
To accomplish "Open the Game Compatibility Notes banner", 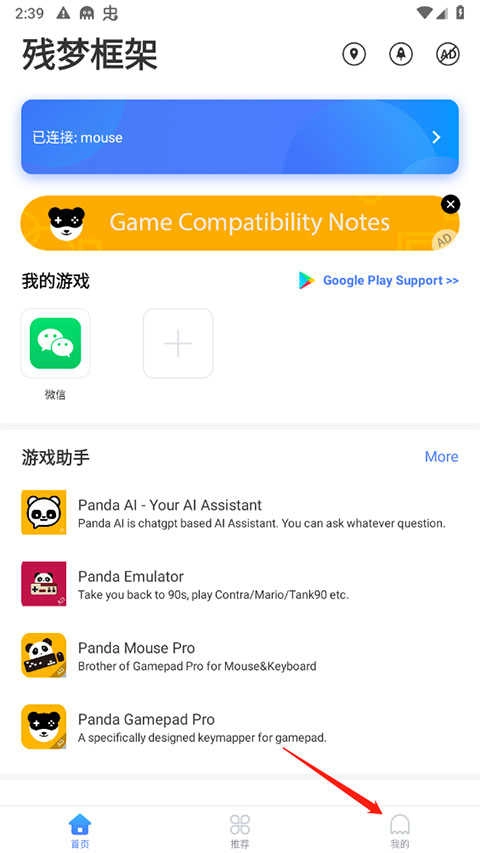I will [x=240, y=222].
